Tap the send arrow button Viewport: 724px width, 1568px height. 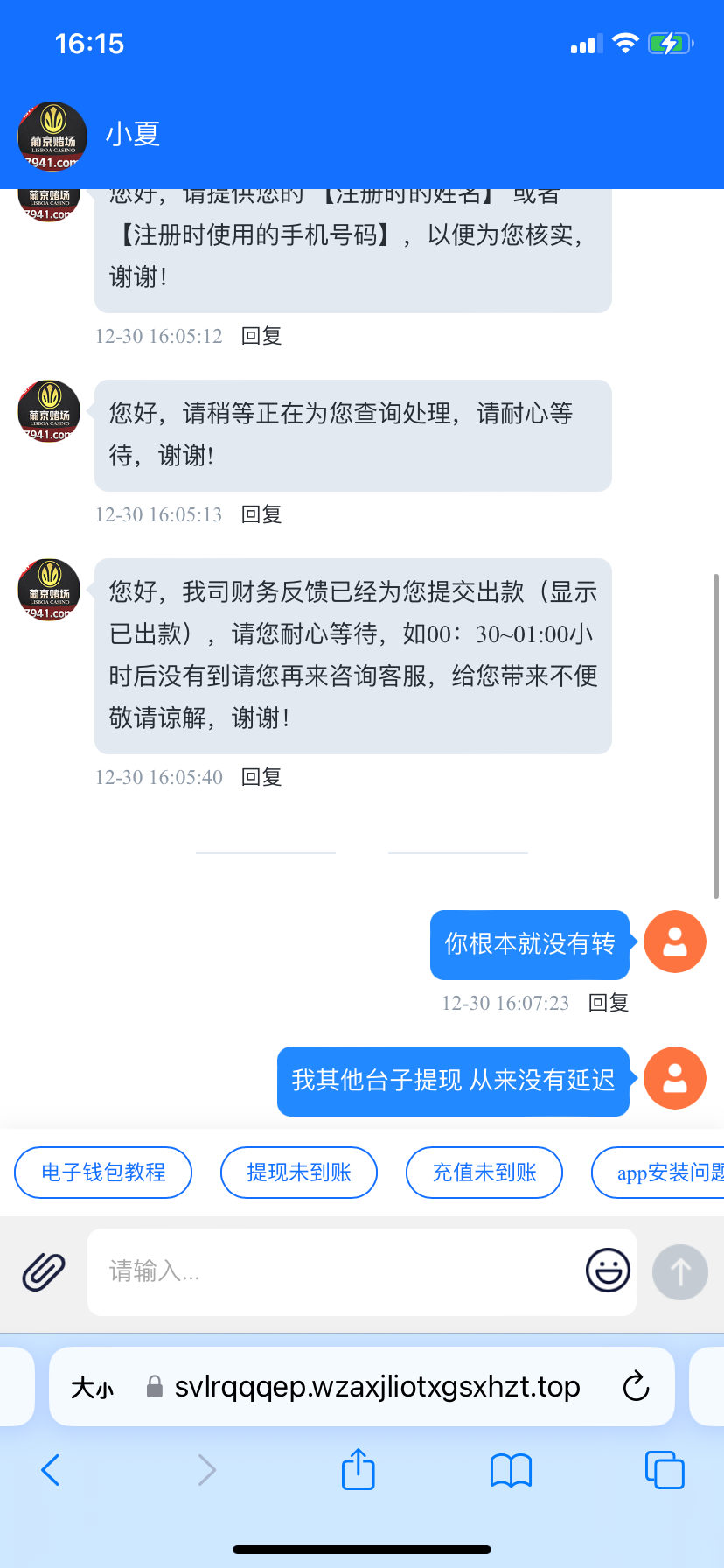[x=679, y=1271]
